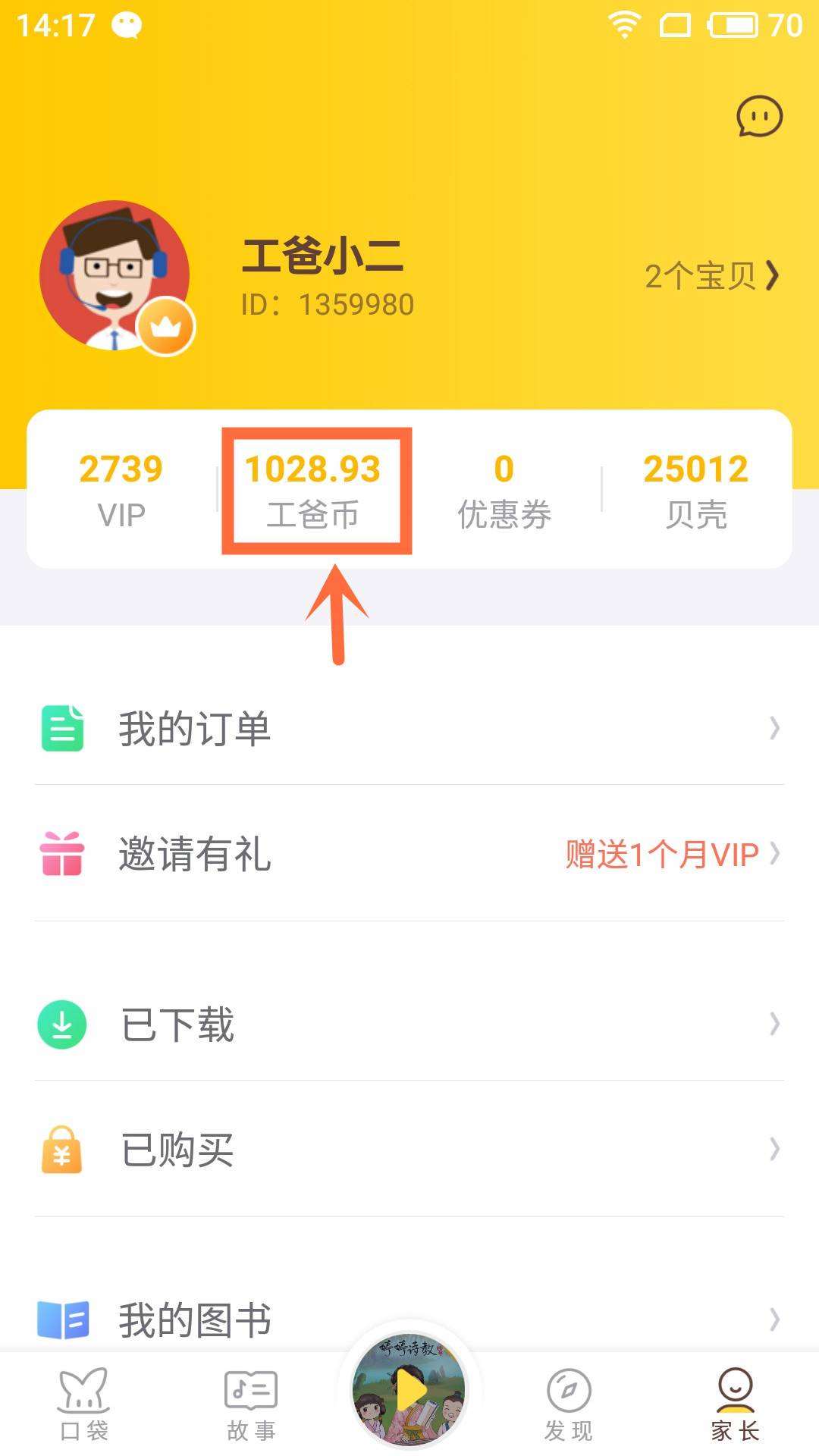Open 我的订单 order list
This screenshot has height=1456, width=819.
[409, 728]
